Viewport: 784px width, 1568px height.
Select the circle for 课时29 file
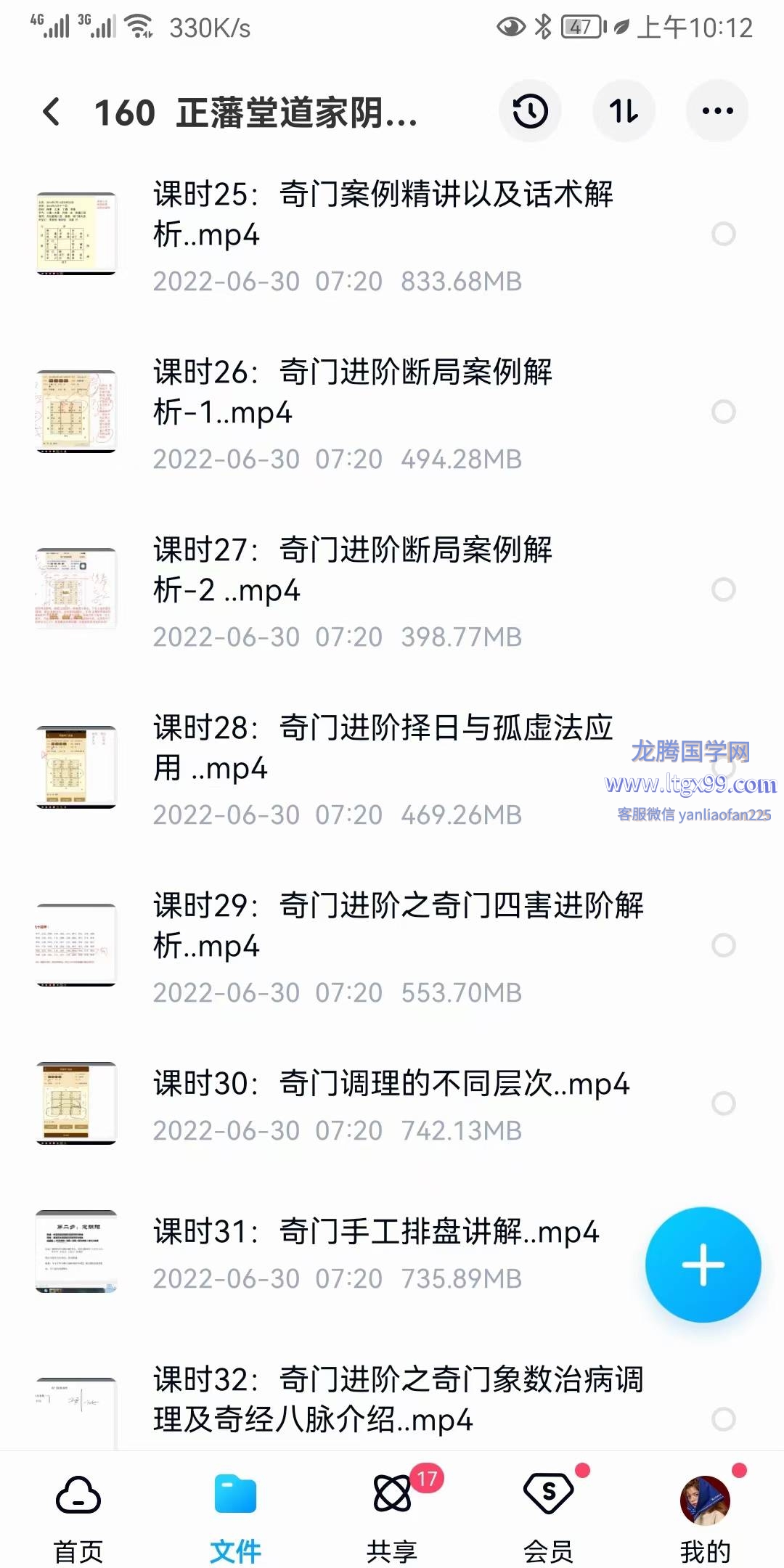coord(723,945)
